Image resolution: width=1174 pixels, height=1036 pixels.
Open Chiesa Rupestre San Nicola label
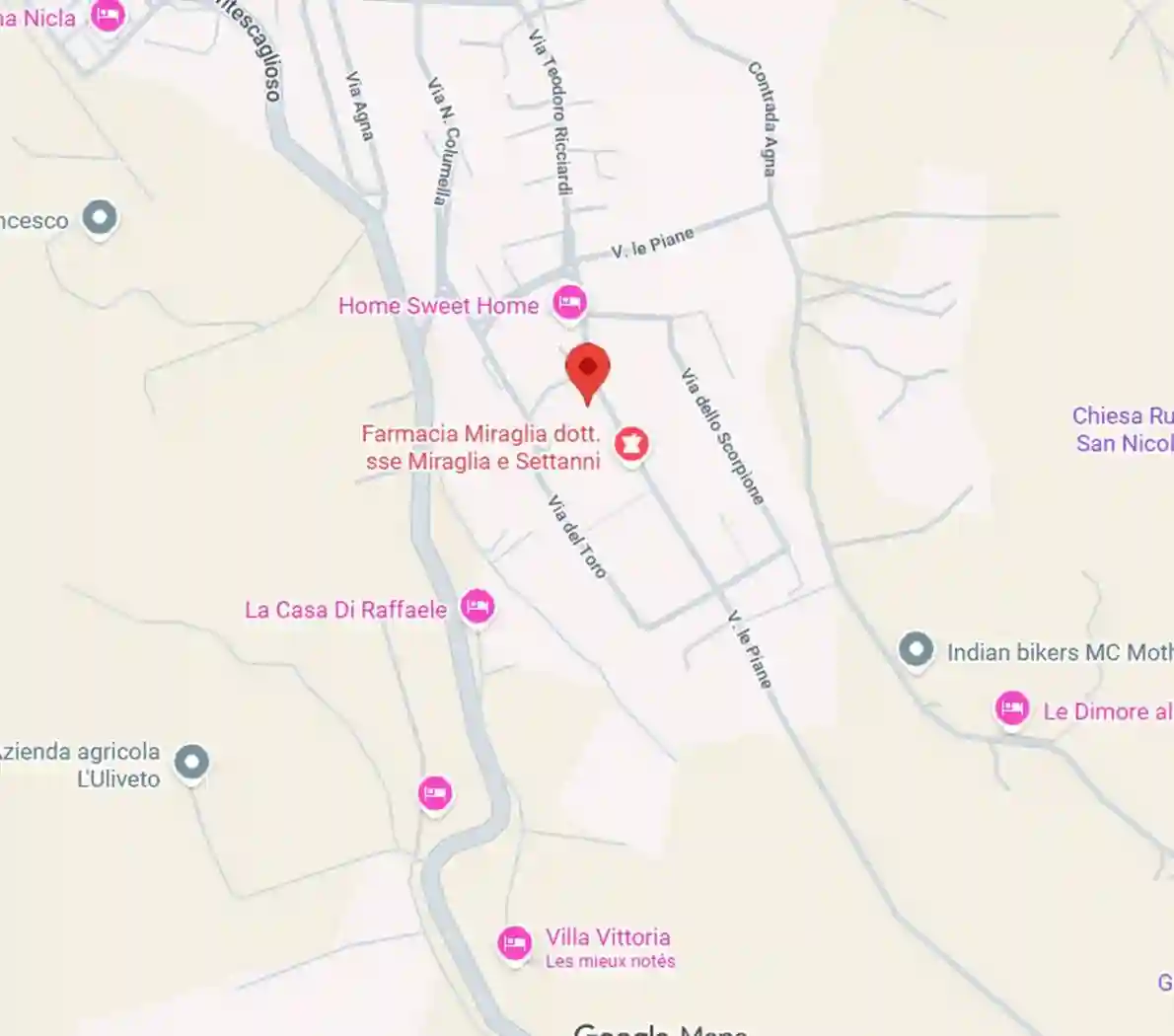[x=1123, y=429]
